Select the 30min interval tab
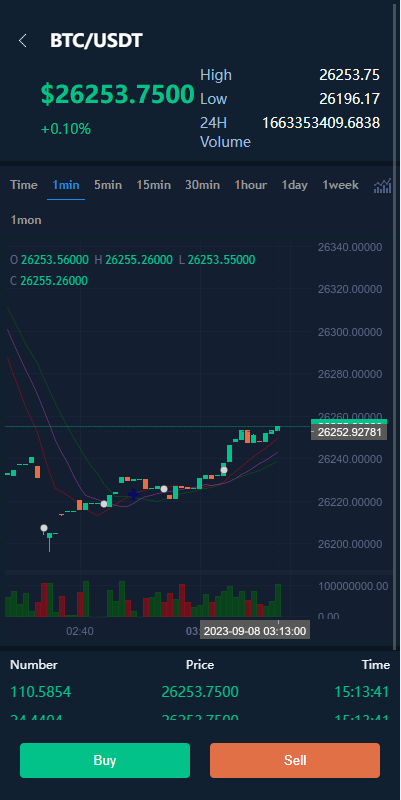The height and width of the screenshot is (800, 401). click(203, 185)
